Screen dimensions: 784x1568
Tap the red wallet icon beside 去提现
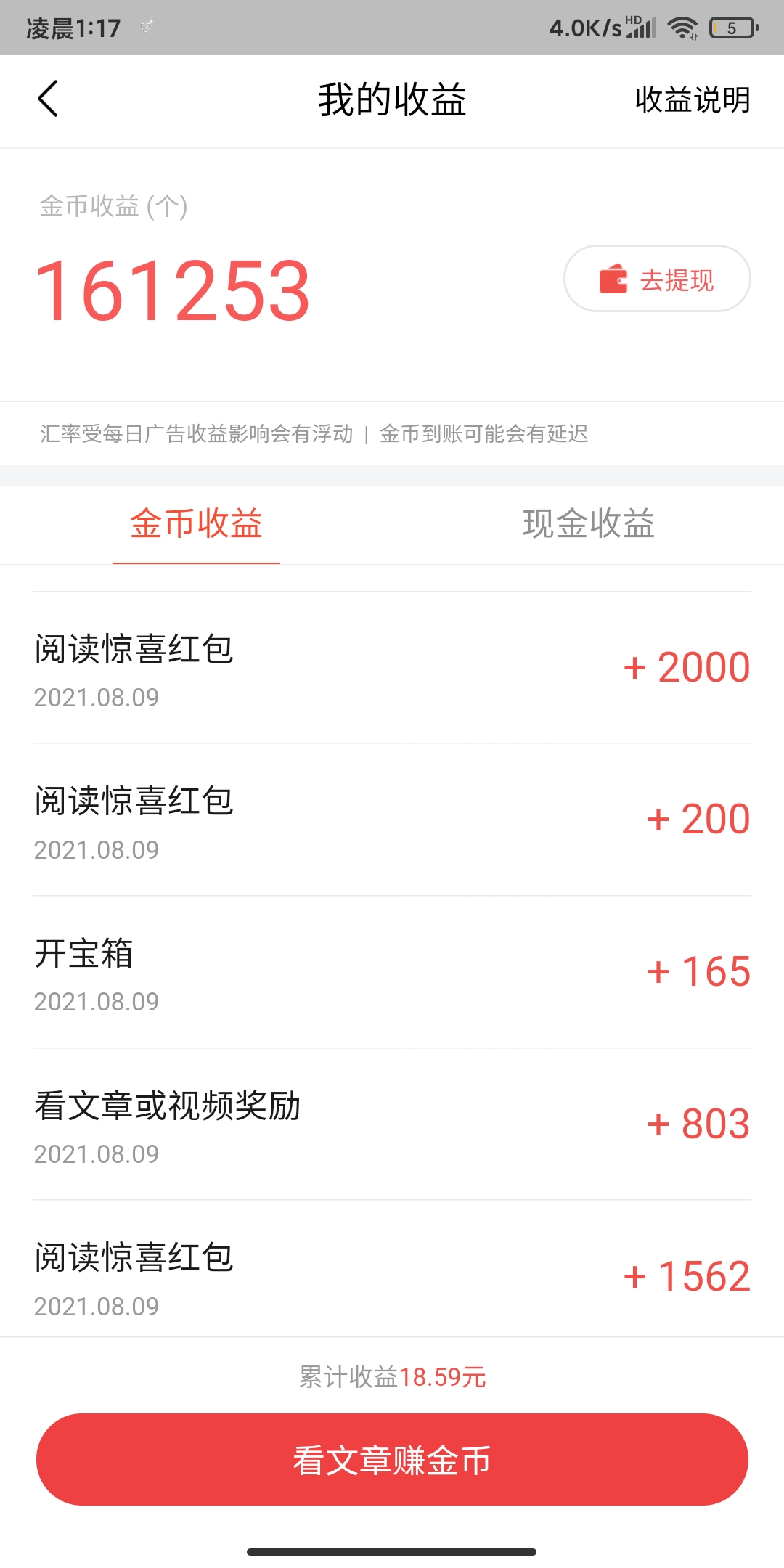612,278
